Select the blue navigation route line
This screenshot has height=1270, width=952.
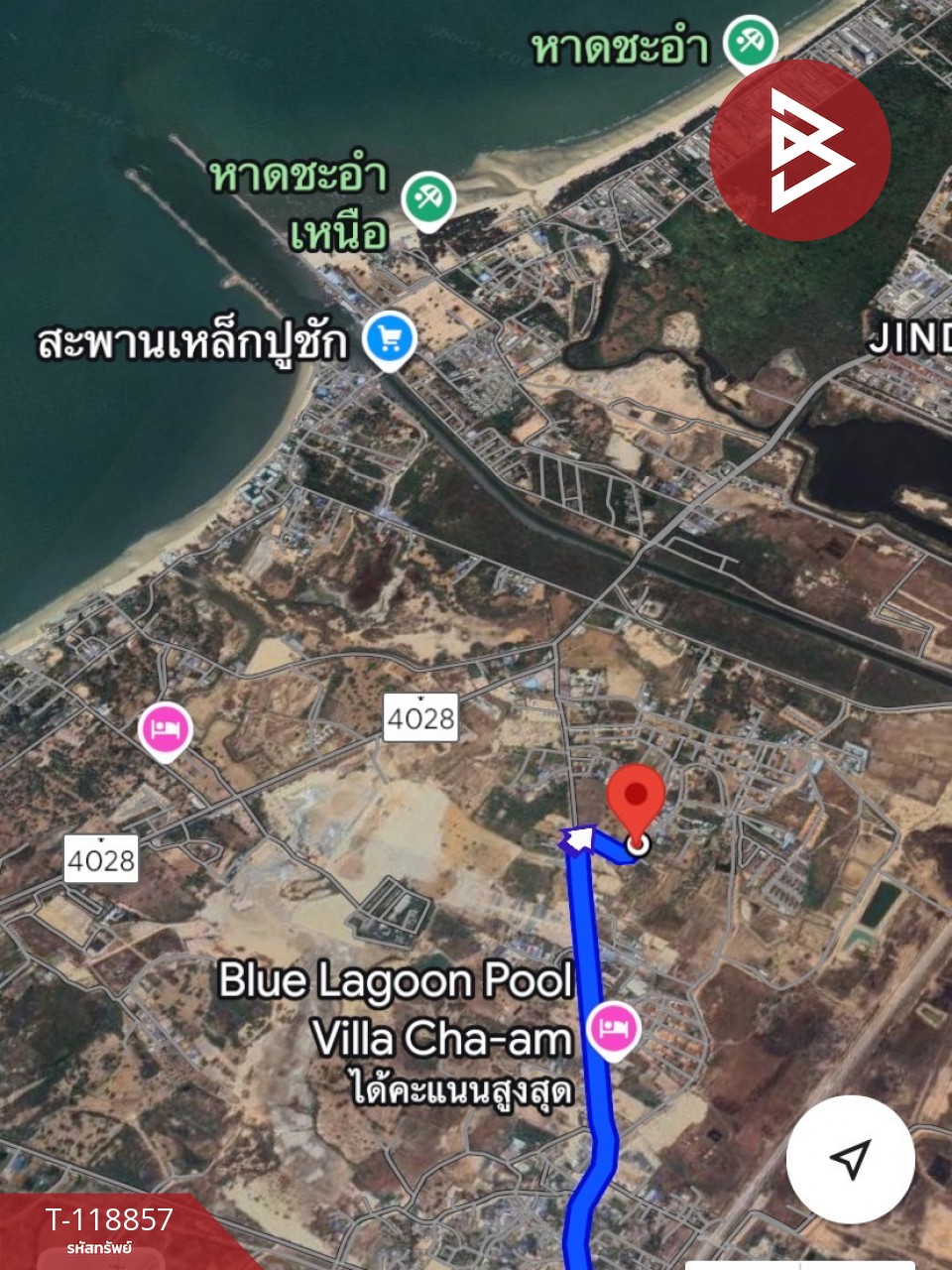click(587, 992)
